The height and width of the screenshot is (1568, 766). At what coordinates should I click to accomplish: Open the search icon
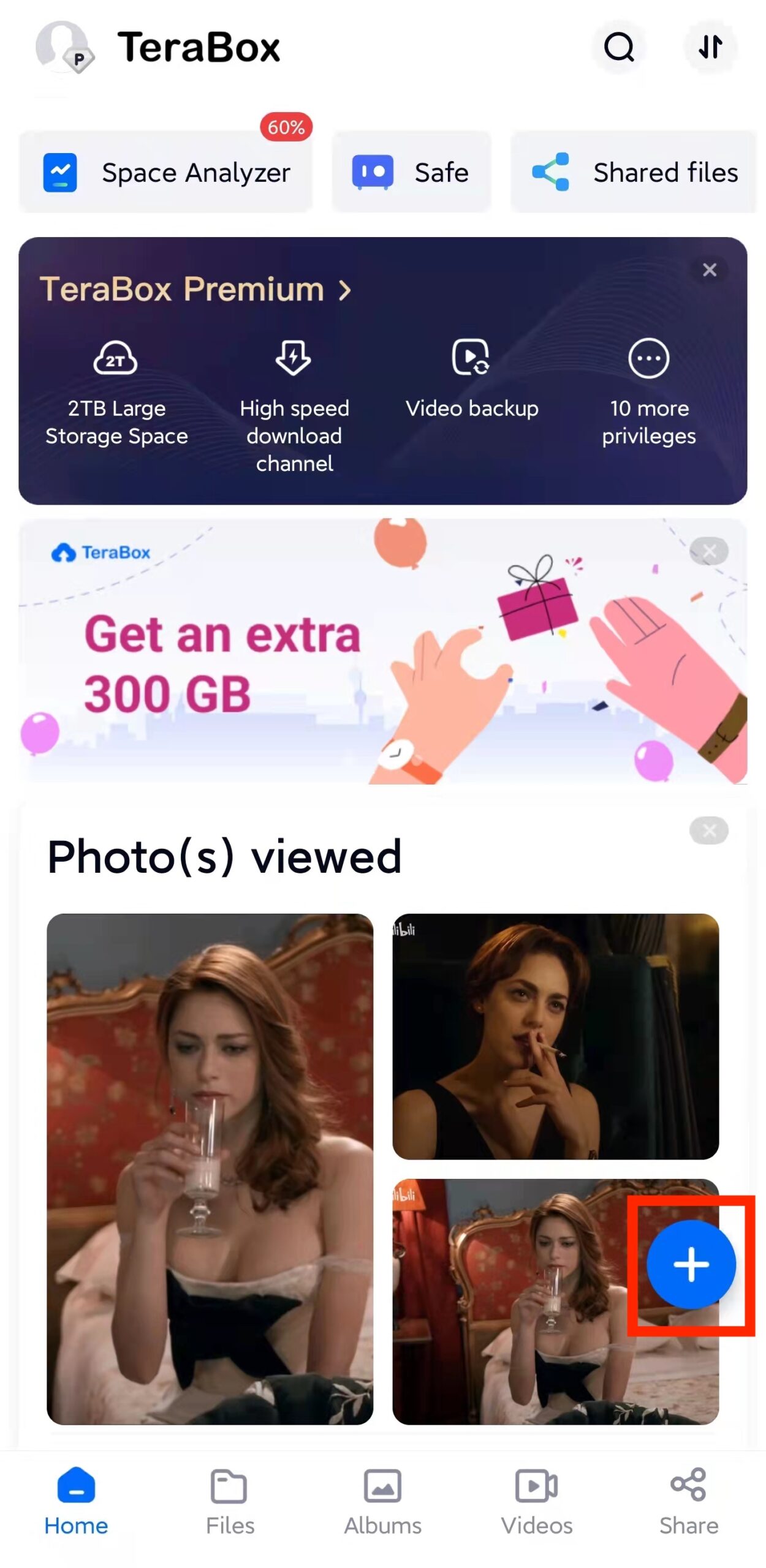coord(618,47)
